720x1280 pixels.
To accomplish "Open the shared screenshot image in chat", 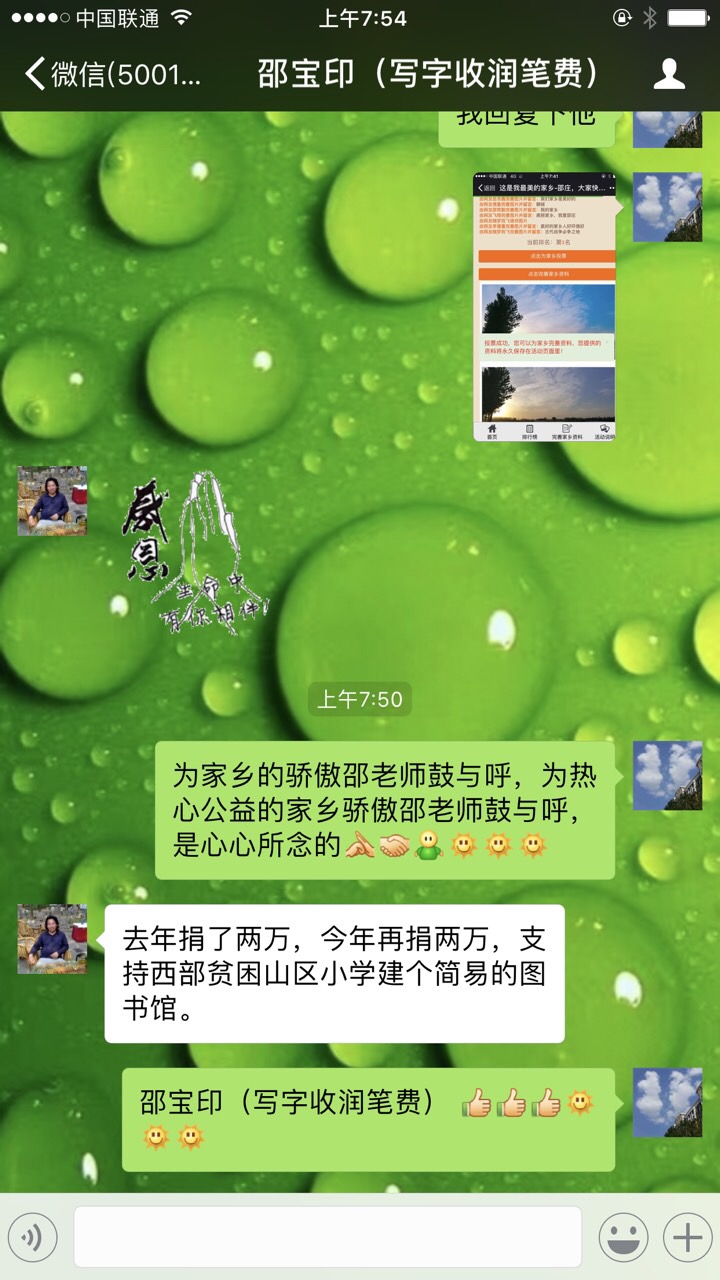I will point(544,307).
